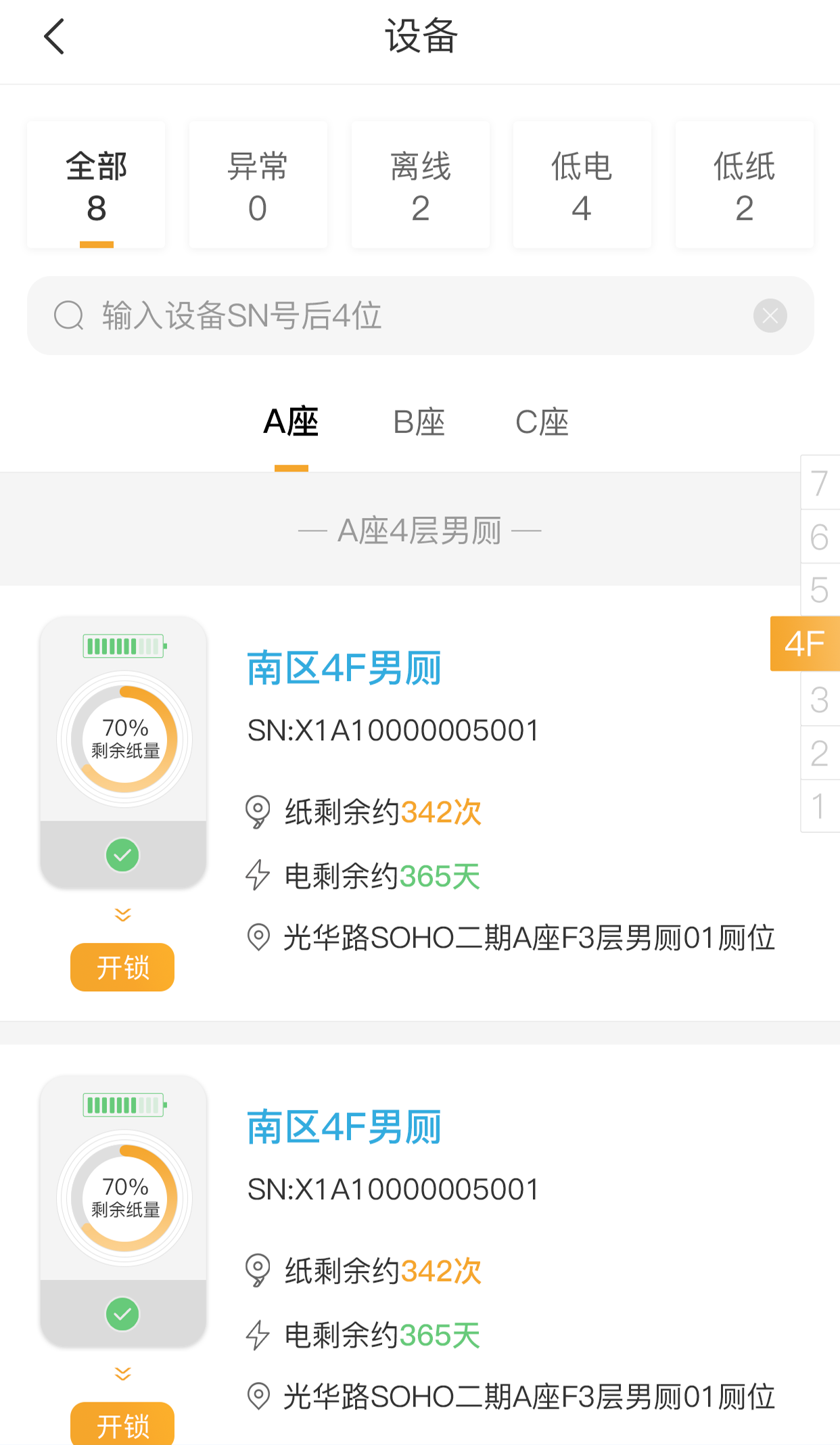The width and height of the screenshot is (840, 1445).
Task: Jump to floor 7 in the floor index
Action: [x=820, y=483]
